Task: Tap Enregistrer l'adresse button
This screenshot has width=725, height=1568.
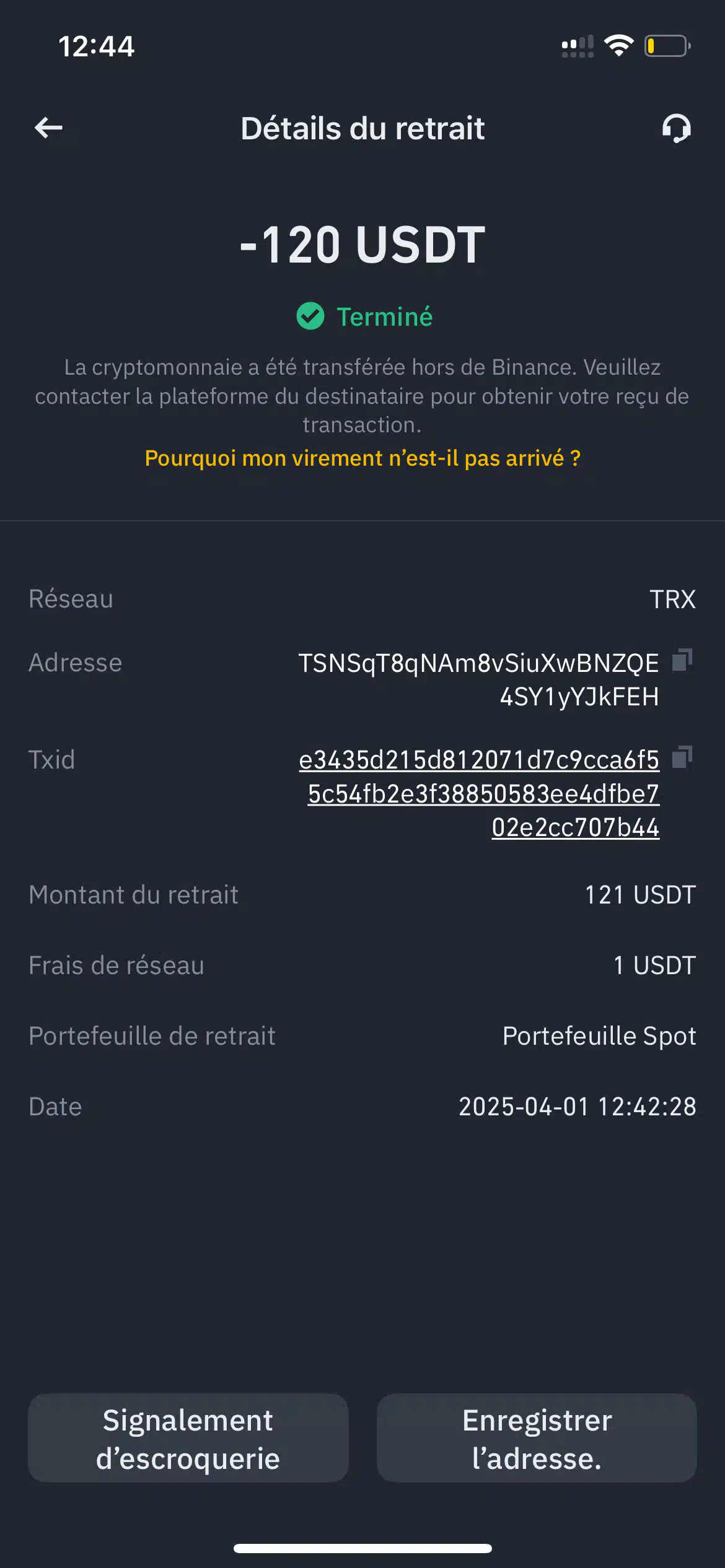Action: pyautogui.click(x=537, y=1438)
